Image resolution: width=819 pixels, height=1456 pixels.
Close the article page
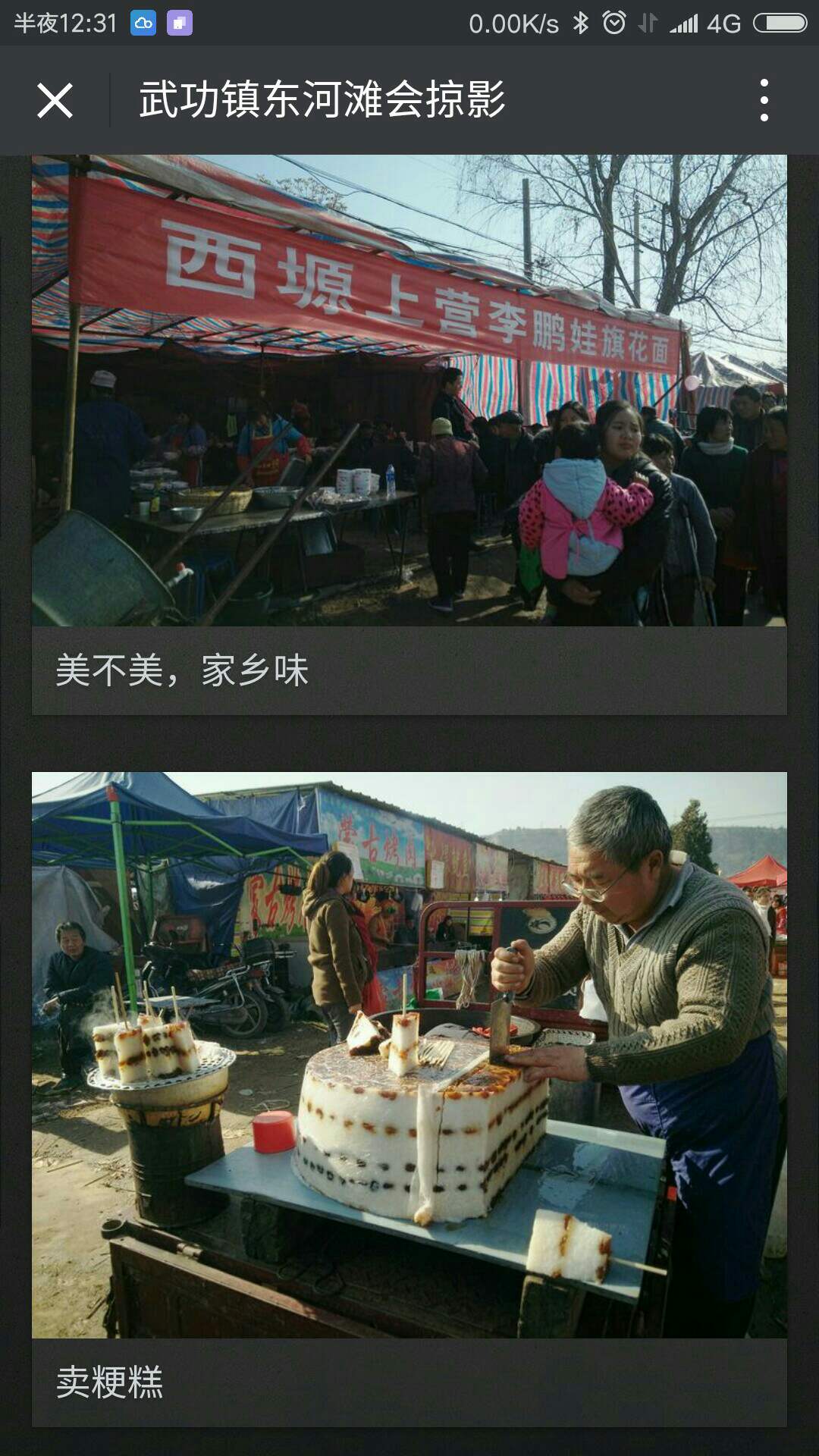pos(55,100)
